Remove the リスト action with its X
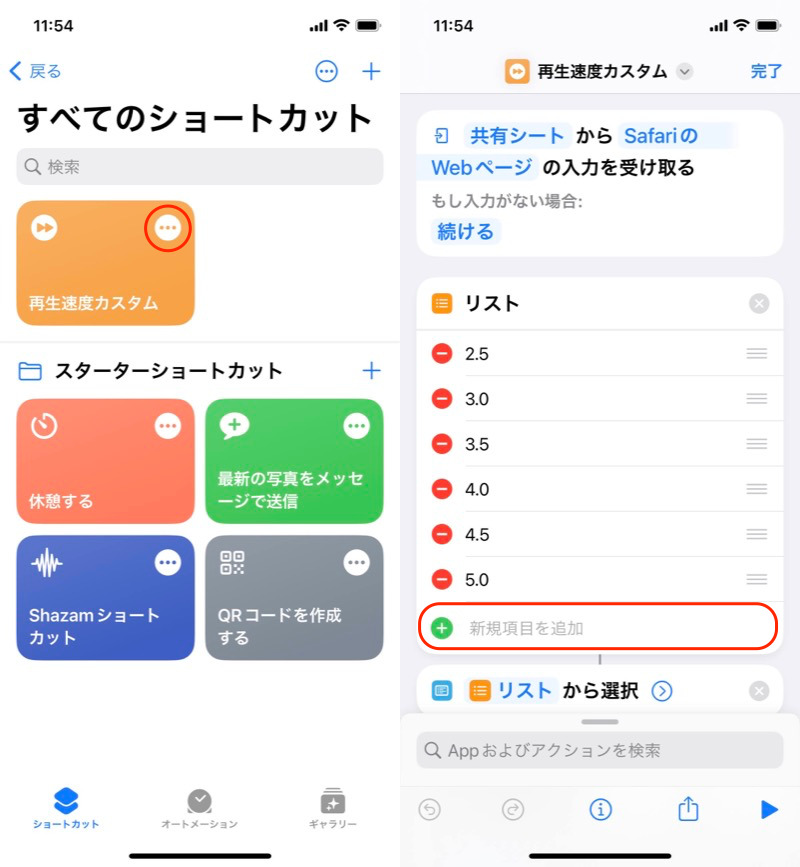The width and height of the screenshot is (800, 867). (759, 304)
